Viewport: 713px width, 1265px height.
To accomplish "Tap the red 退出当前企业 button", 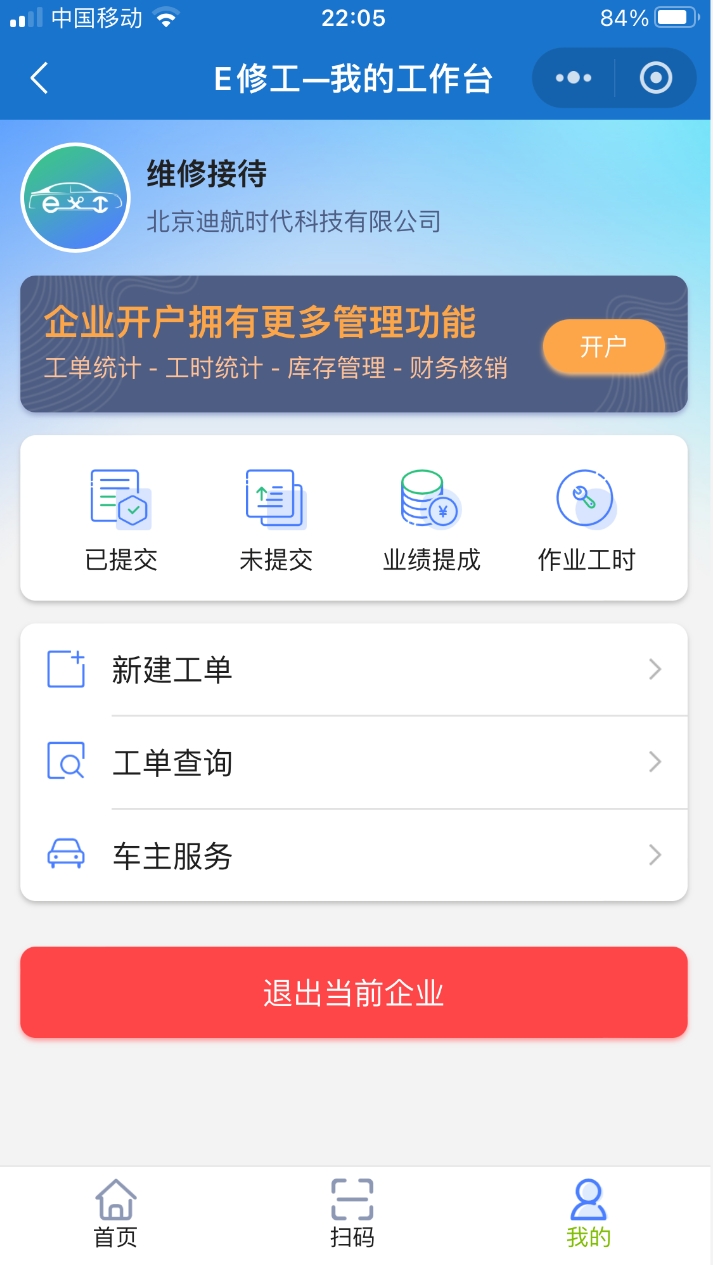I will point(354,993).
